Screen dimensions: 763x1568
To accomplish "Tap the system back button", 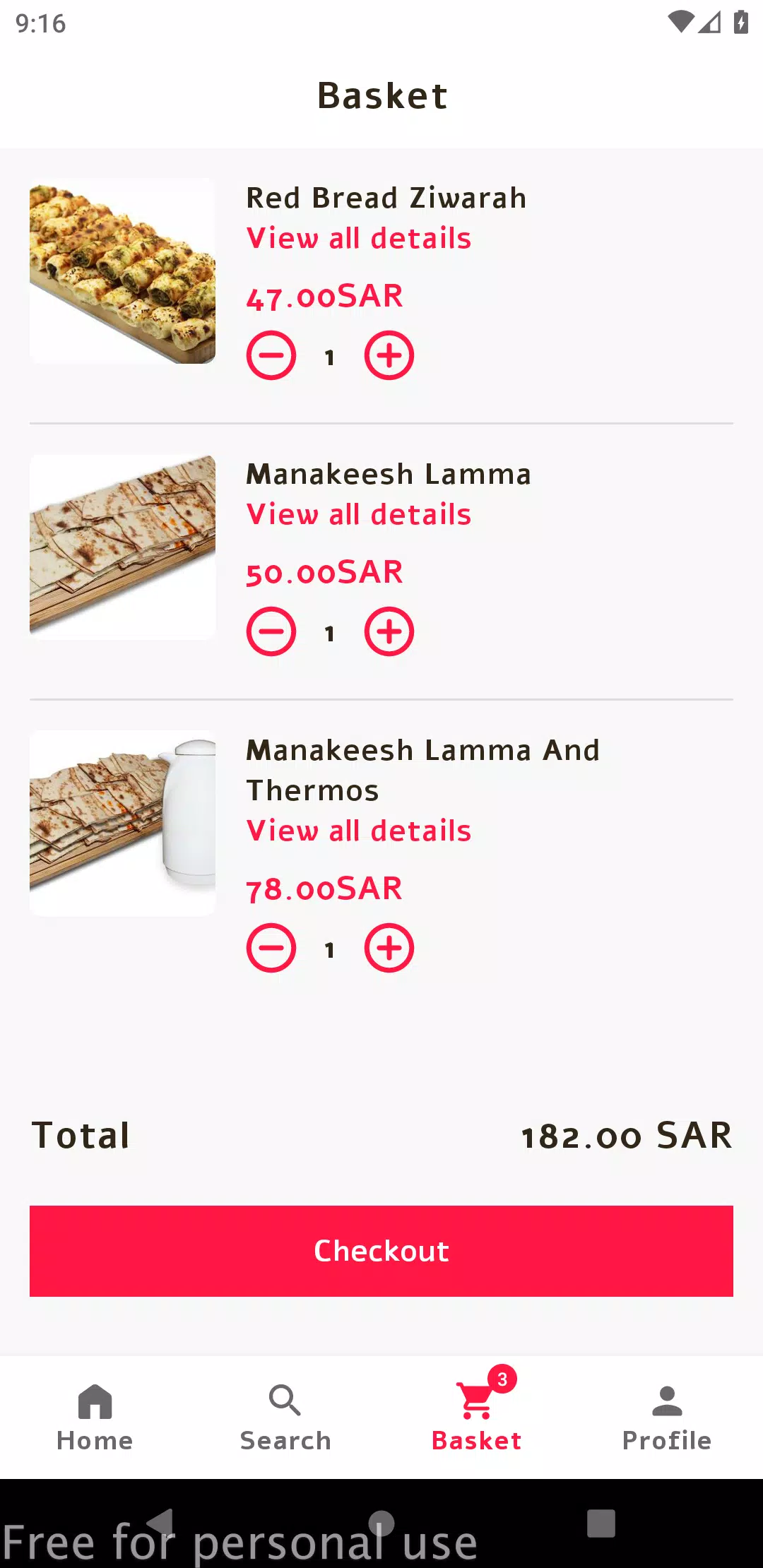I will (x=161, y=1523).
